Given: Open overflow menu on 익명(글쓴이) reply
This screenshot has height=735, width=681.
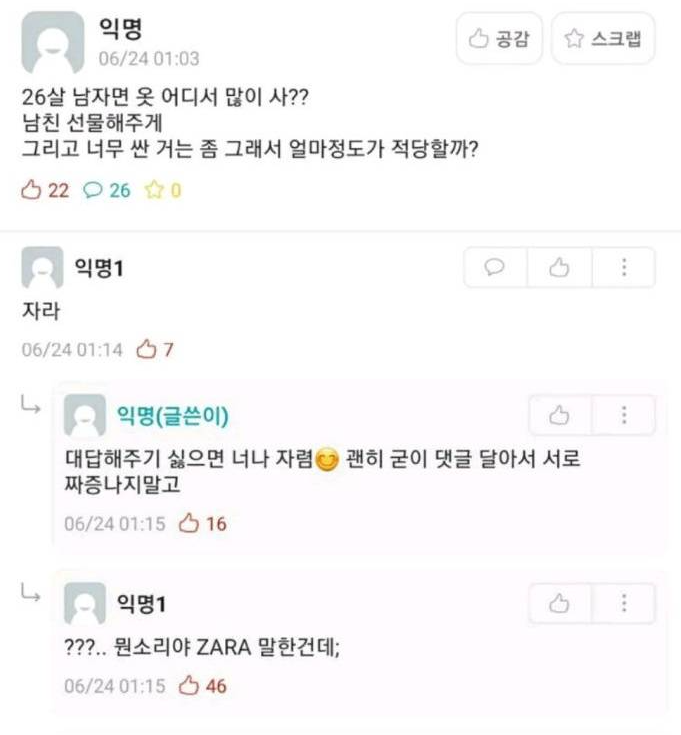Looking at the screenshot, I should pos(624,415).
